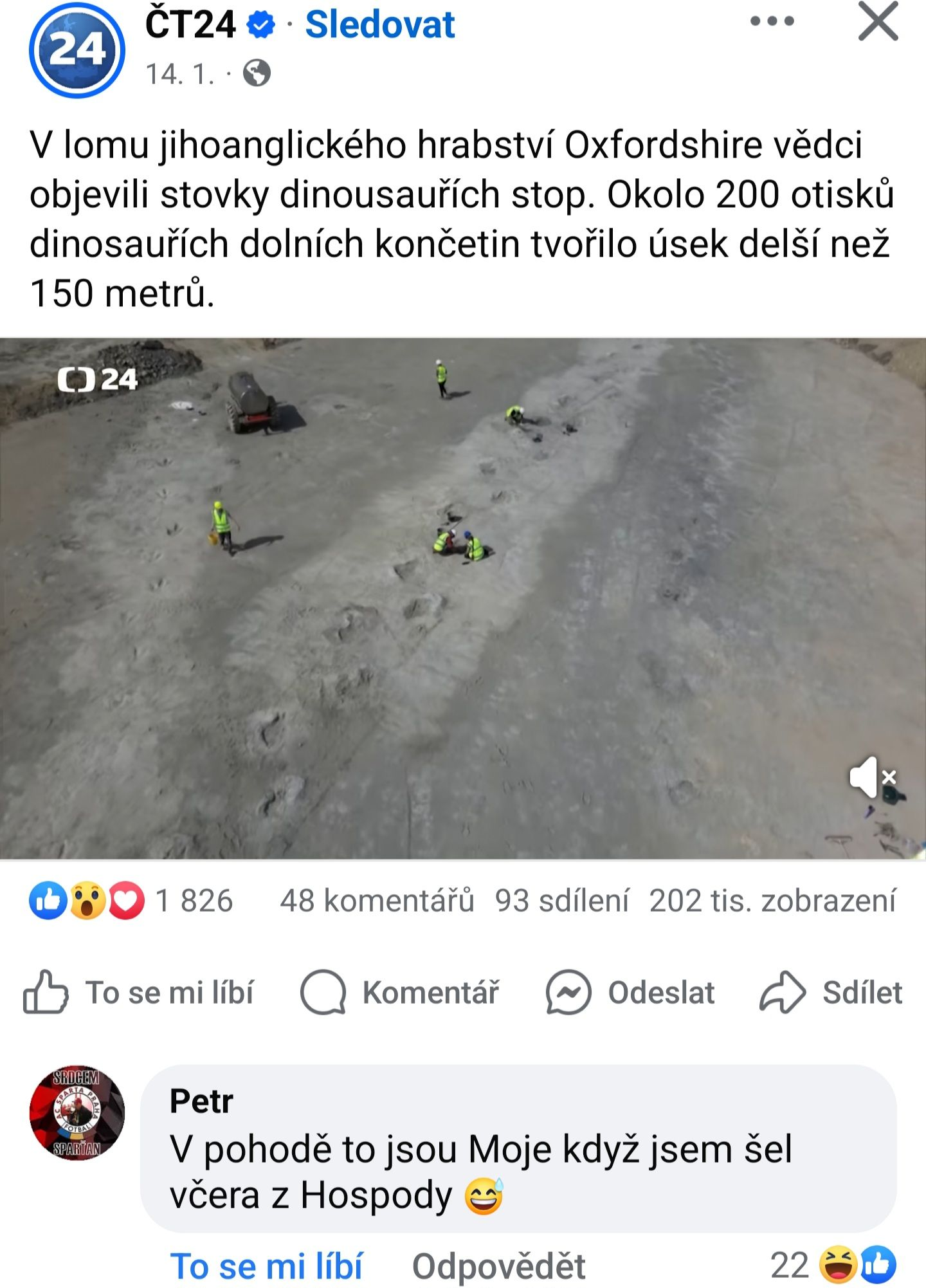Tap Komentář to write a comment
The height and width of the screenshot is (1288, 926).
(400, 992)
